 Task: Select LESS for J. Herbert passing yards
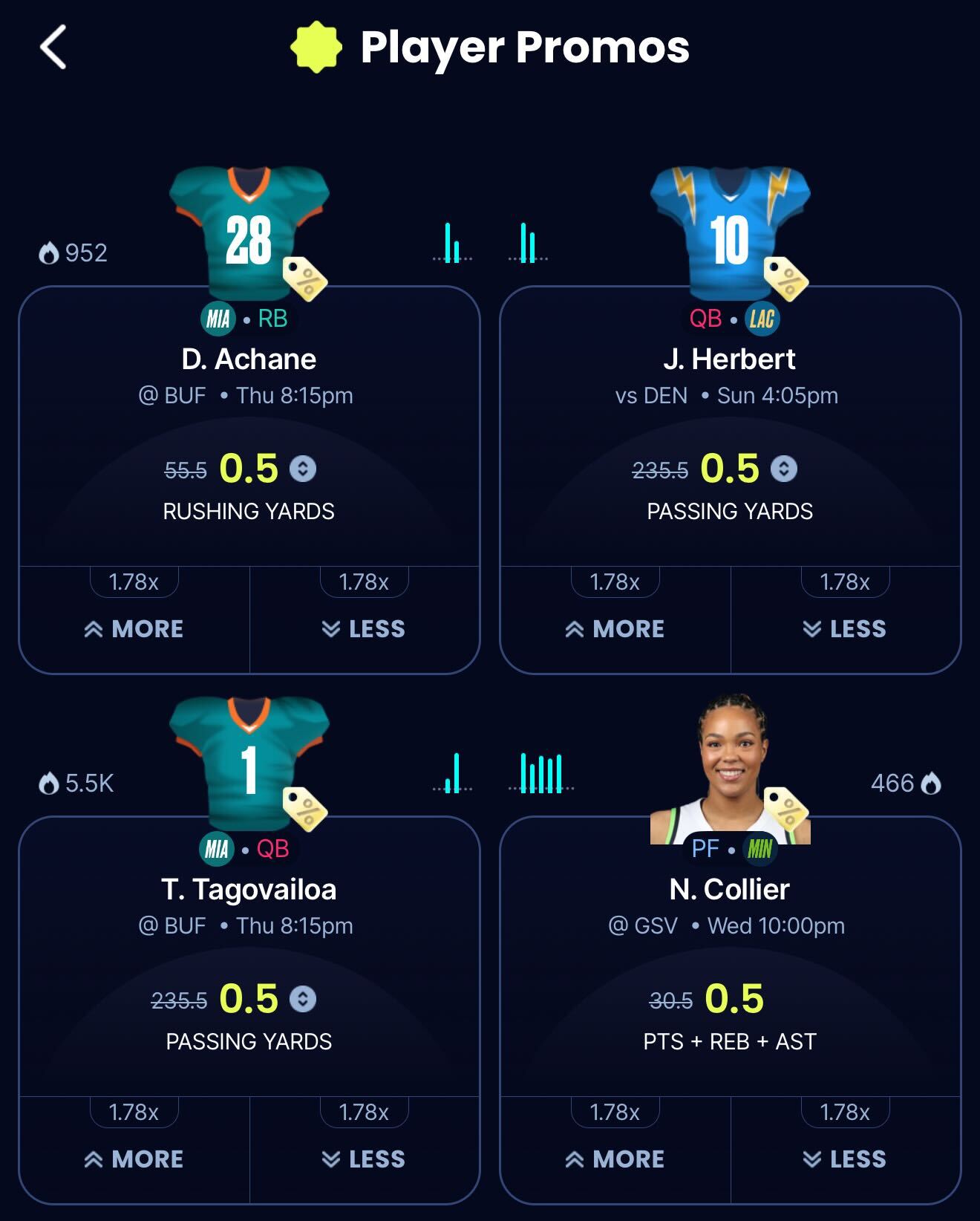pos(845,628)
